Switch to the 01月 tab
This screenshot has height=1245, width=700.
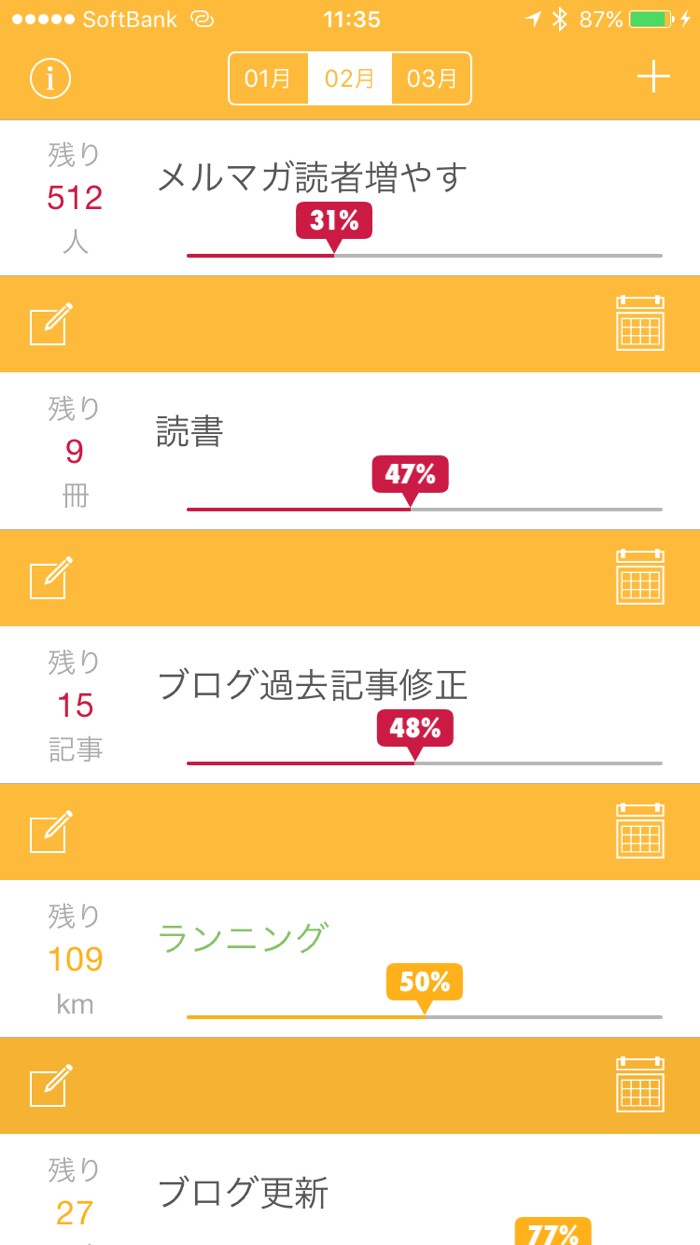point(268,79)
